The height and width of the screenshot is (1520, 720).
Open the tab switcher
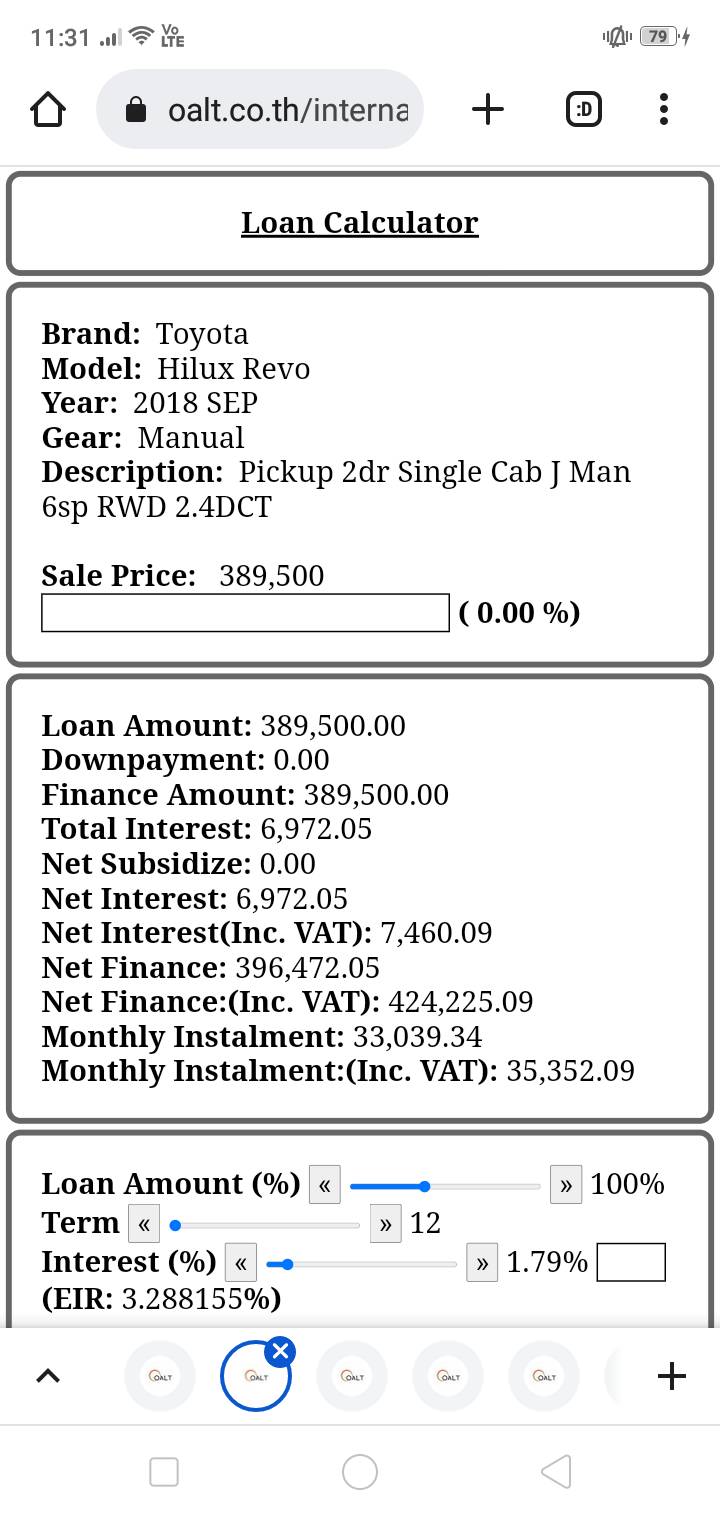(584, 109)
